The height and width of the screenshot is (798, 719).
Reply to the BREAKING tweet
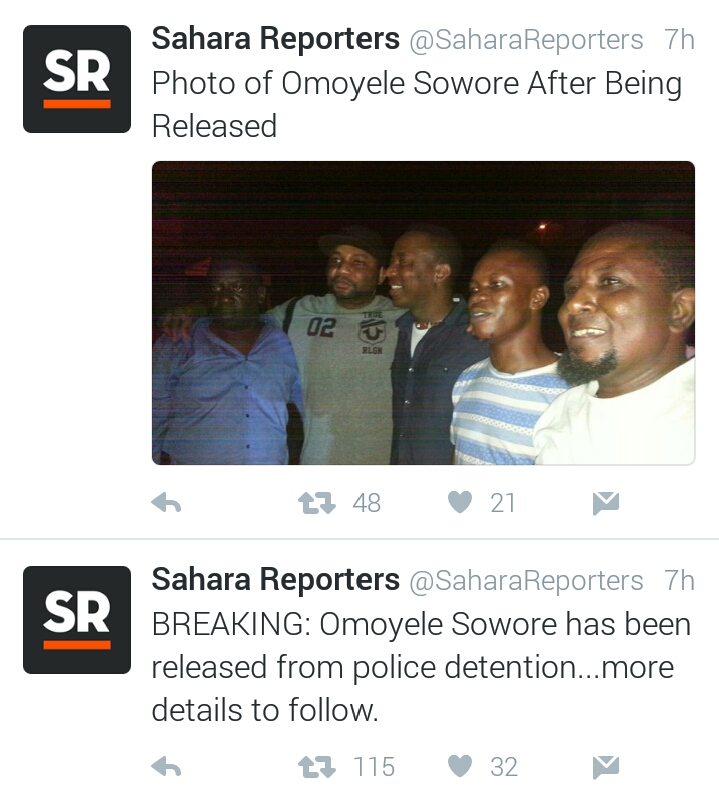166,767
